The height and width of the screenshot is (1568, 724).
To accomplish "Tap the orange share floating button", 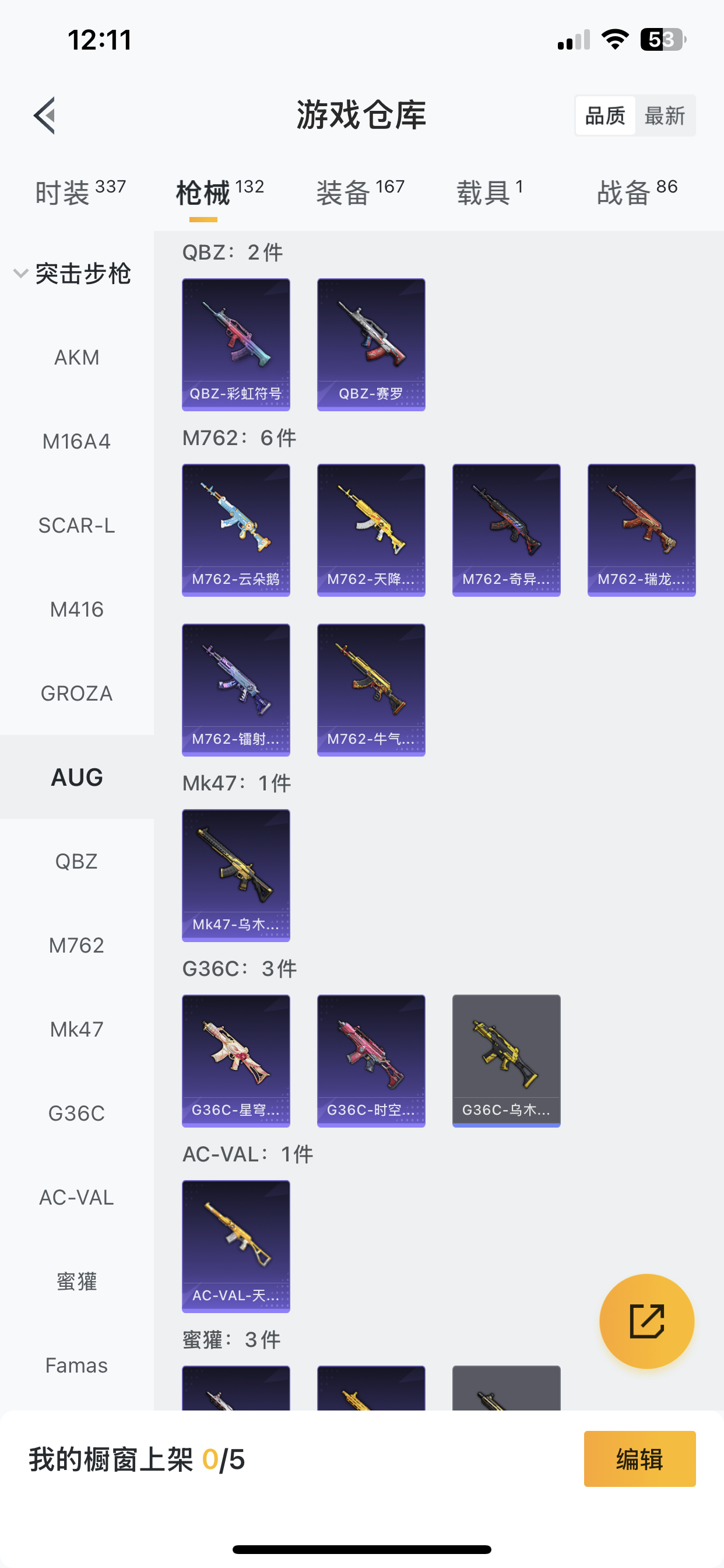I will (x=646, y=1321).
